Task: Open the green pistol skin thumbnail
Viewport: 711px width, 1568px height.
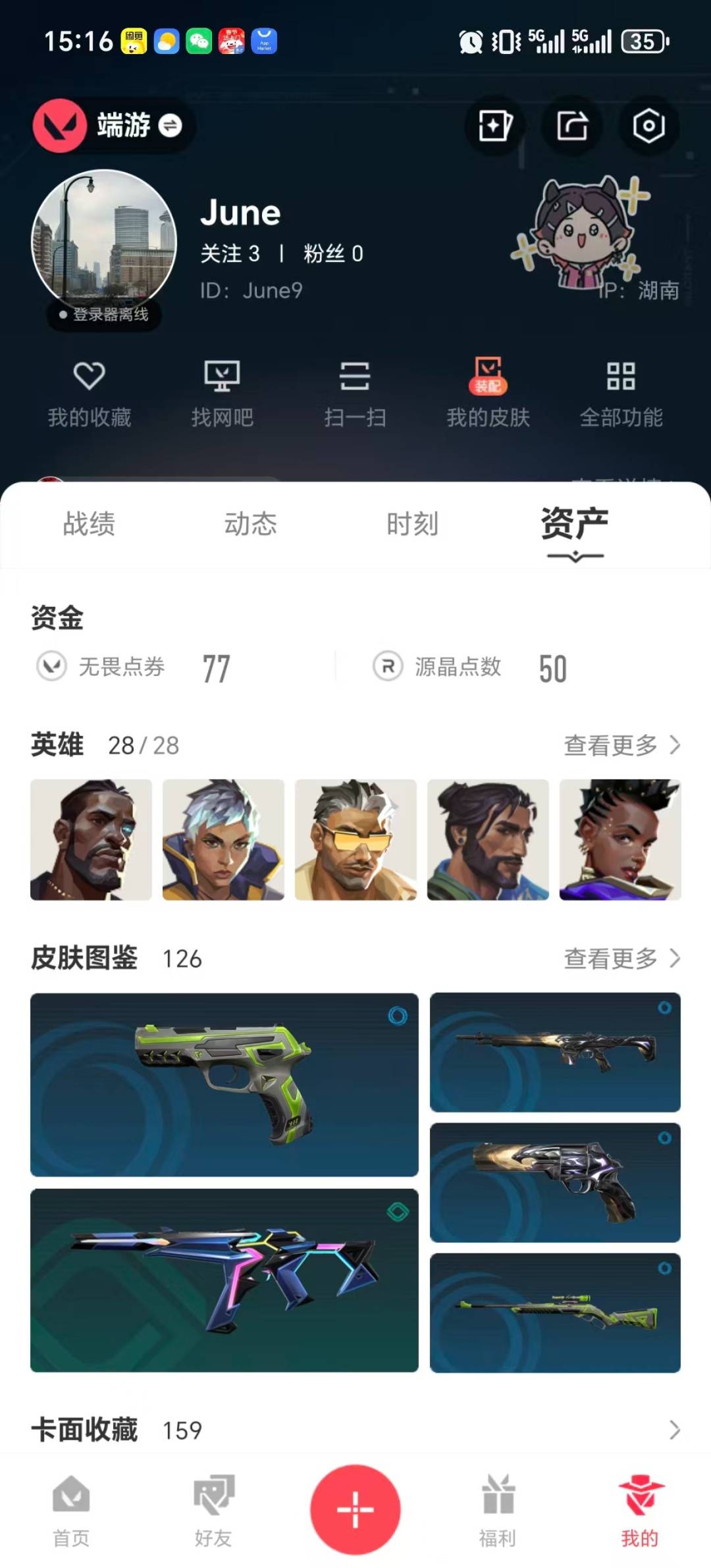Action: (x=224, y=1086)
